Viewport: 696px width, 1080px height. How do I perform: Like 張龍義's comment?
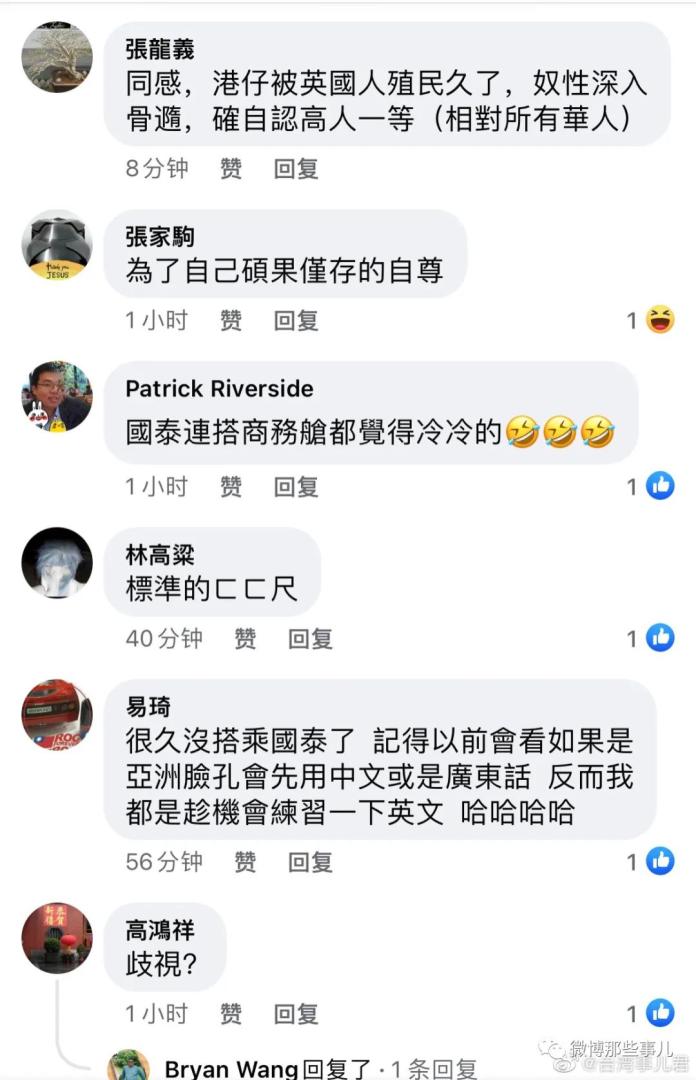click(x=231, y=169)
